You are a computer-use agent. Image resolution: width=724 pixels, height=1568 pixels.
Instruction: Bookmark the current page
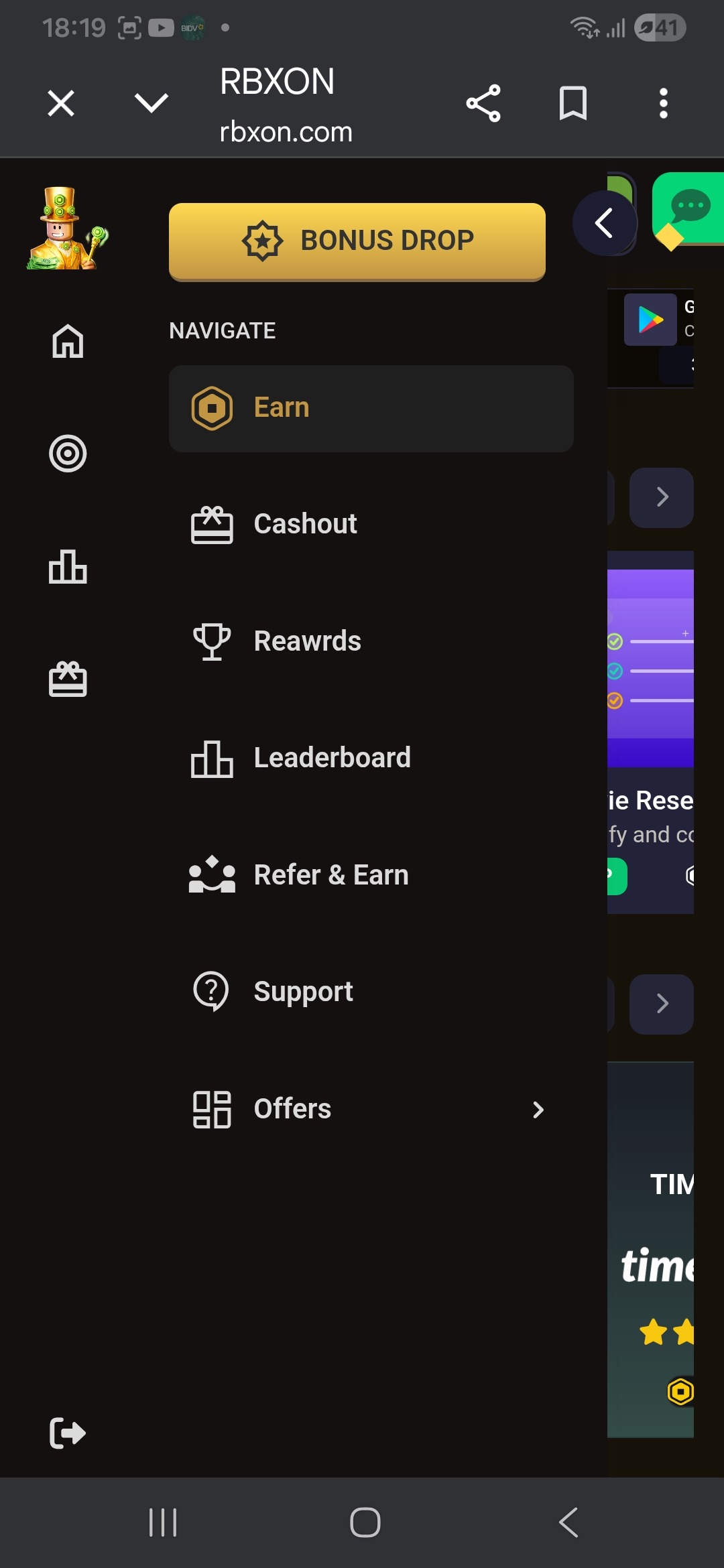pyautogui.click(x=573, y=103)
